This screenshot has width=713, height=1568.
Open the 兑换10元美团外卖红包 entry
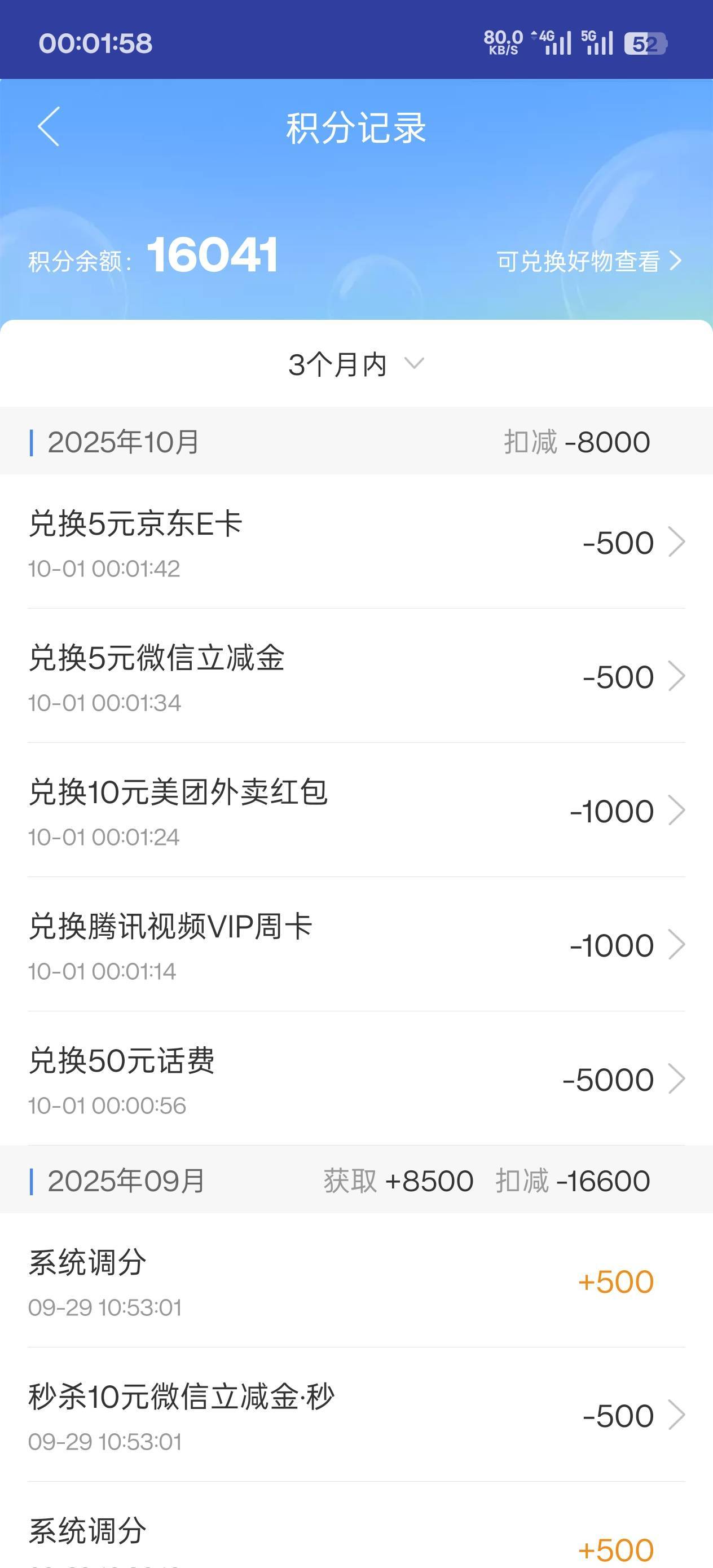pyautogui.click(x=356, y=810)
